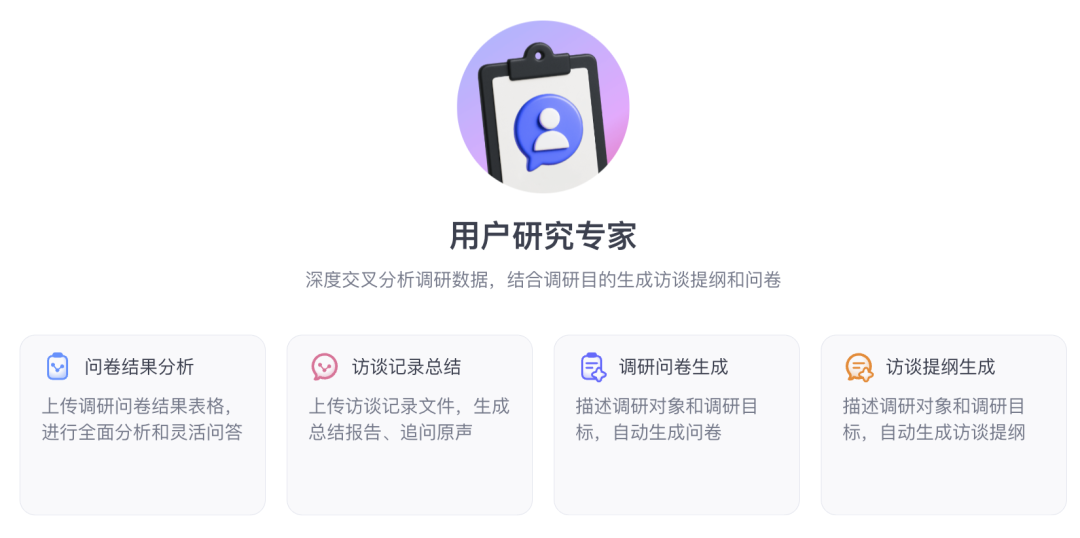Choose the 调研问卷生成 card
Viewport: 1080px width, 538px height.
click(677, 424)
